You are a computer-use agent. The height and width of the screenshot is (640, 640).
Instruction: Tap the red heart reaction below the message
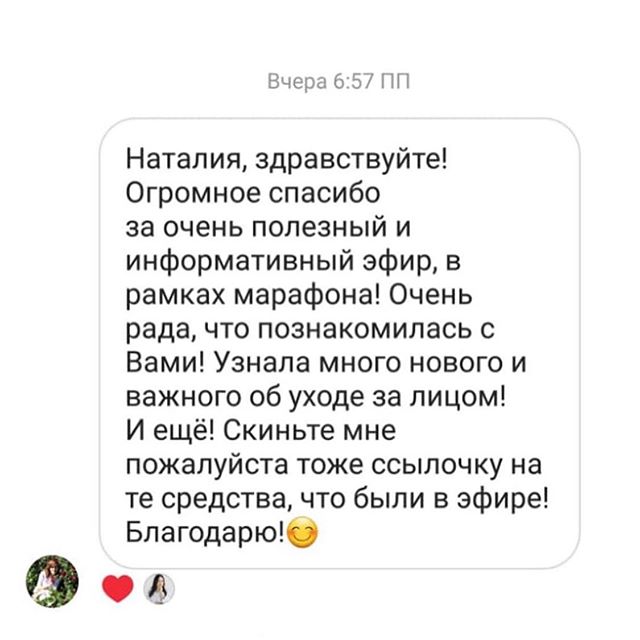point(118,590)
